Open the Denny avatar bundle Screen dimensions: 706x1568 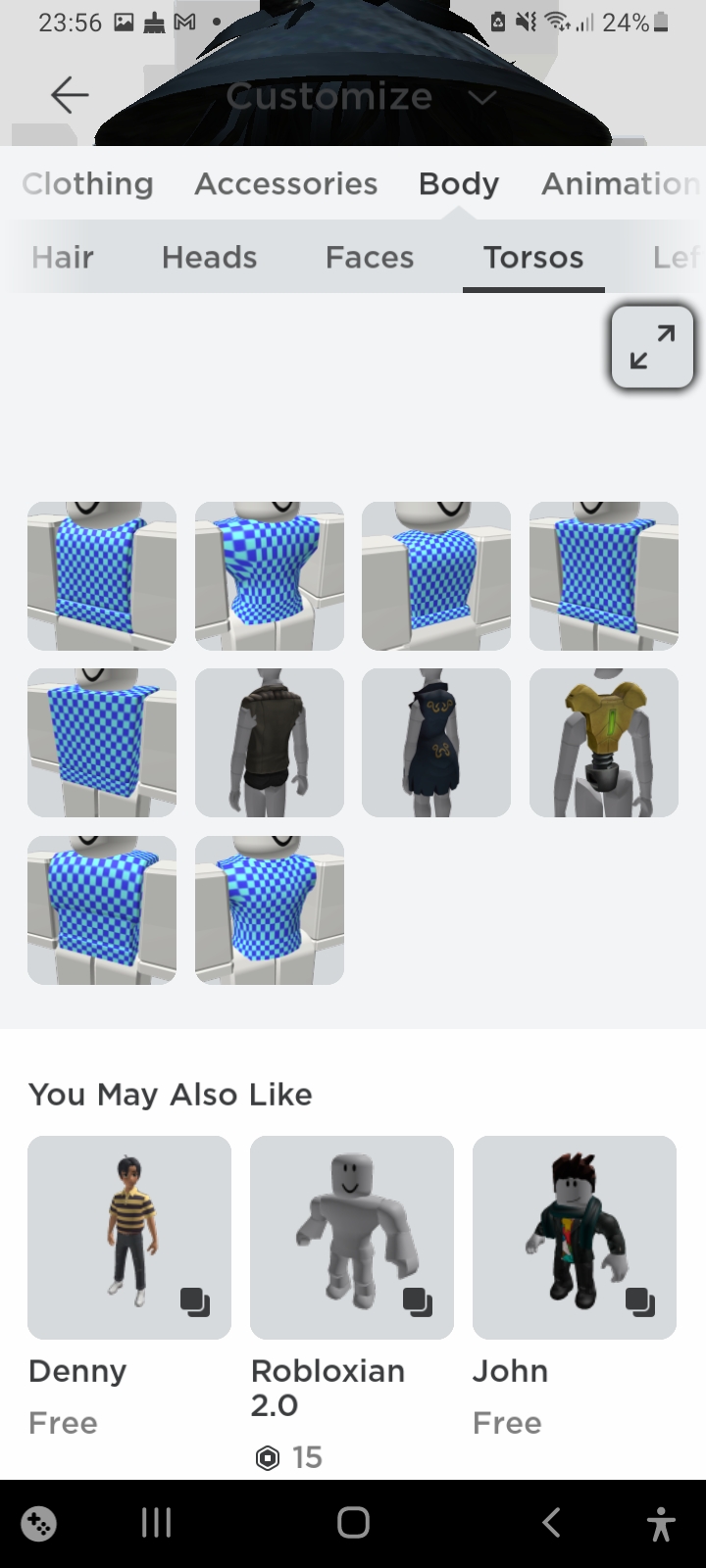pyautogui.click(x=128, y=1237)
